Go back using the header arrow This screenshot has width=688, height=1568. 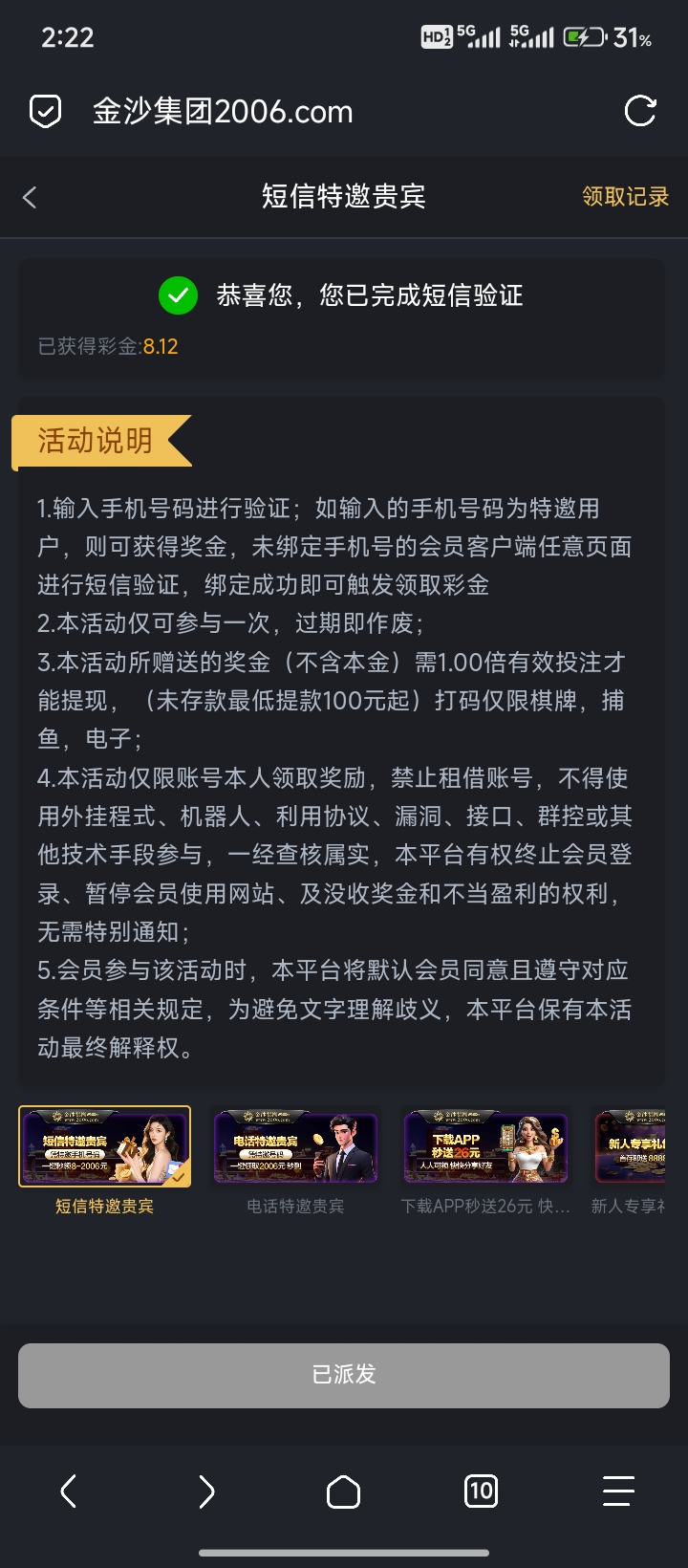coord(30,197)
